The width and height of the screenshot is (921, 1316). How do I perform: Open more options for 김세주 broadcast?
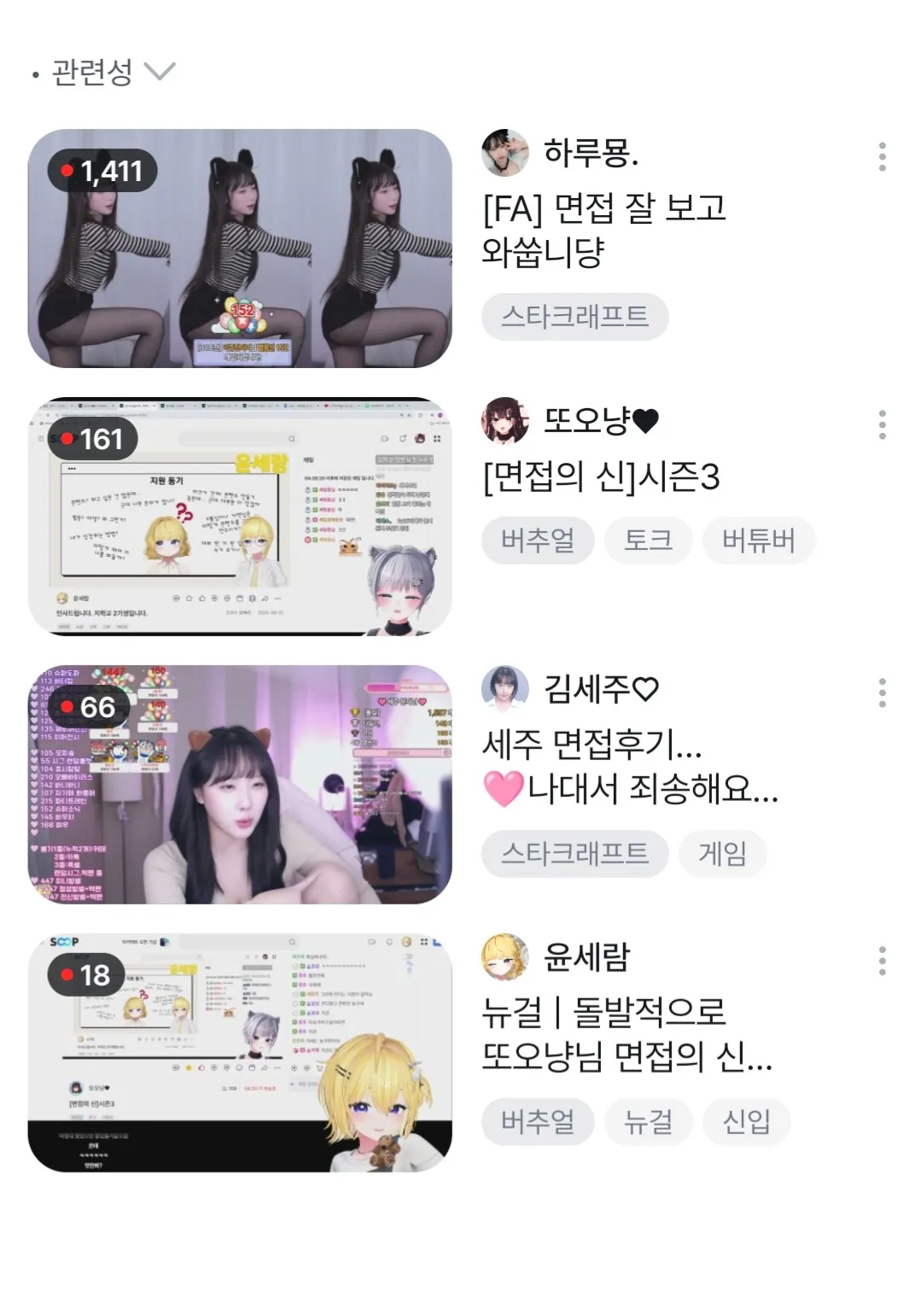(x=880, y=692)
